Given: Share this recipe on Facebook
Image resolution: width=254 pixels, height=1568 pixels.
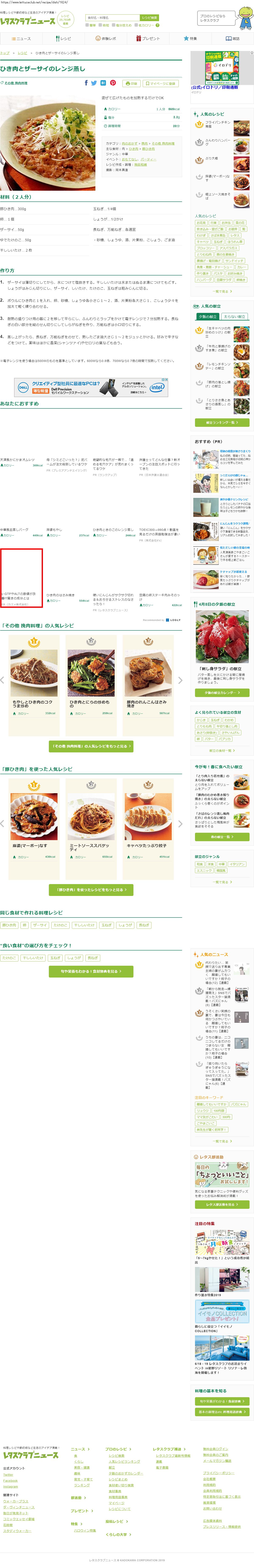Looking at the screenshot, I should 86,83.
